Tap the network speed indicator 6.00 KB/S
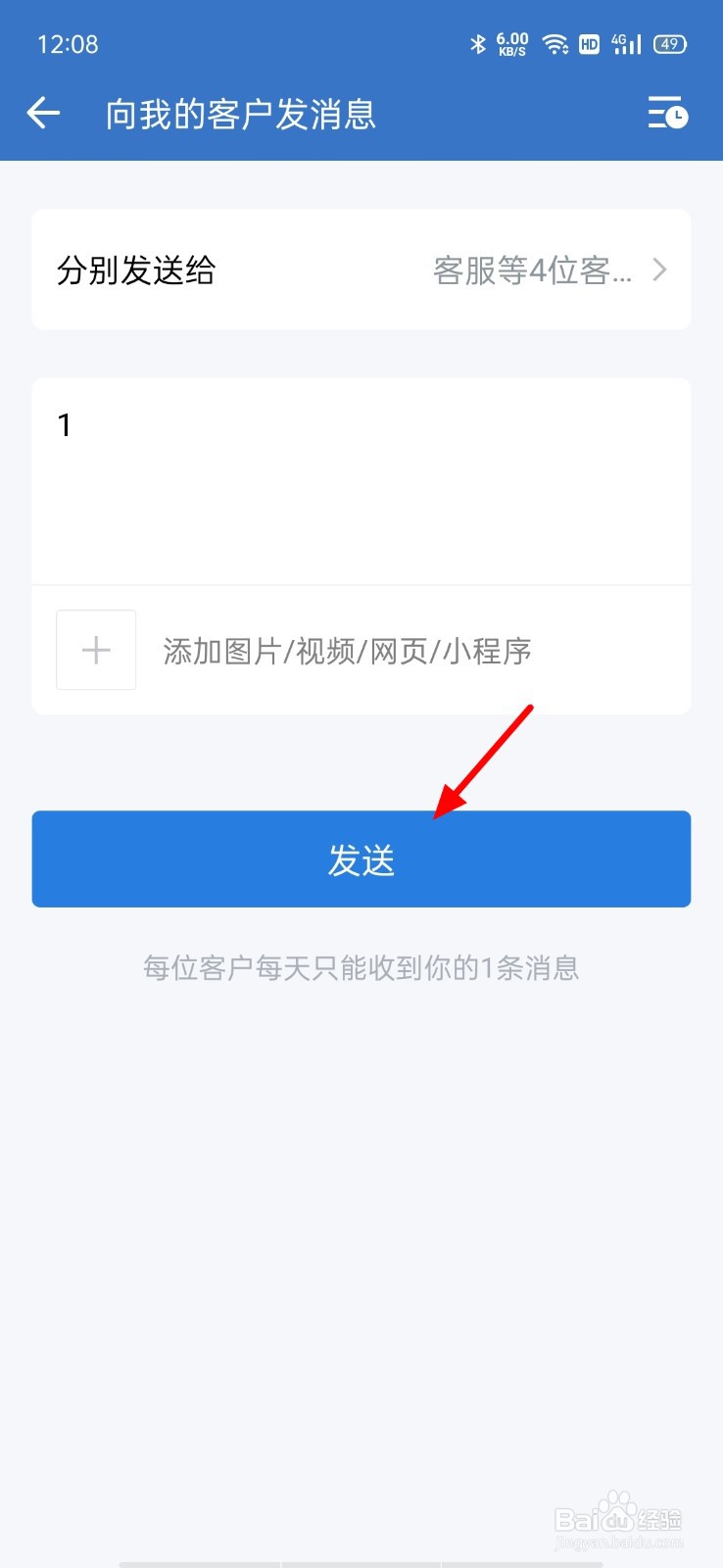 pos(513,44)
